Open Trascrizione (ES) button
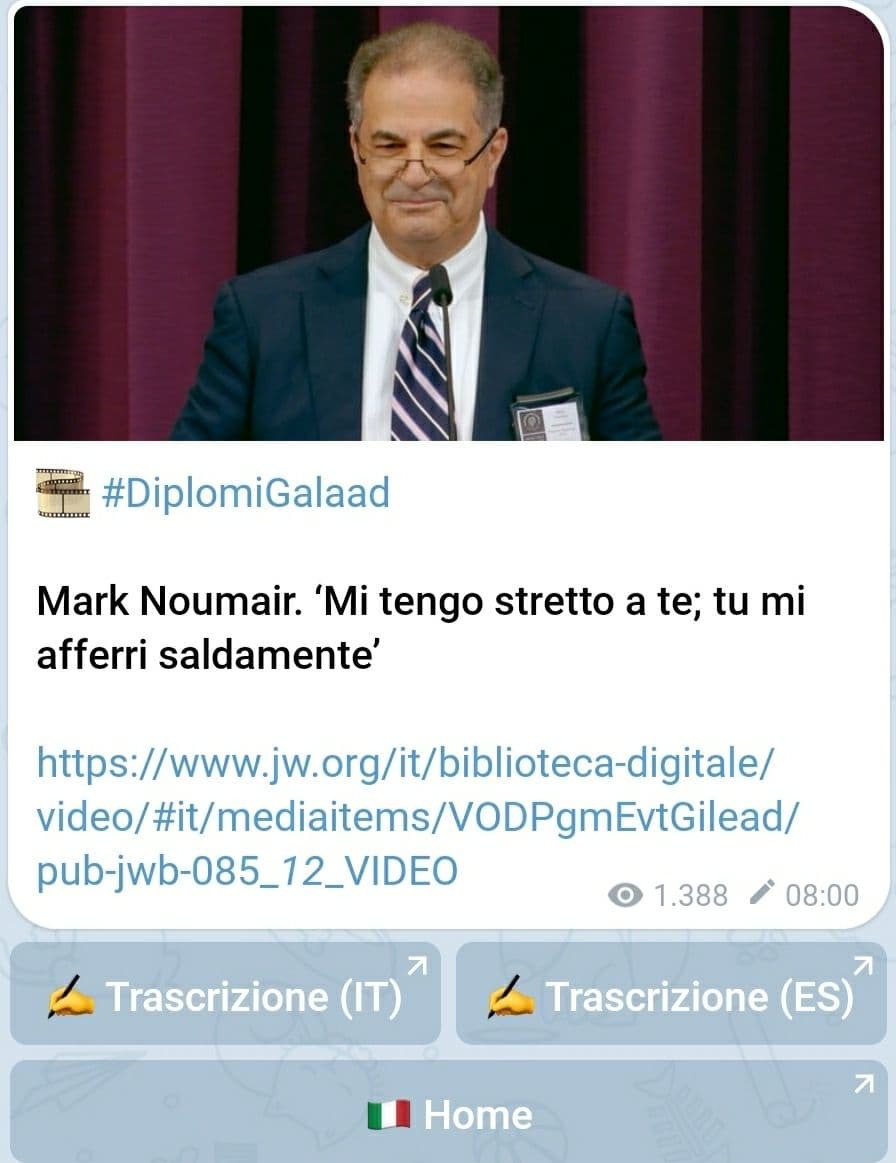 click(x=671, y=995)
